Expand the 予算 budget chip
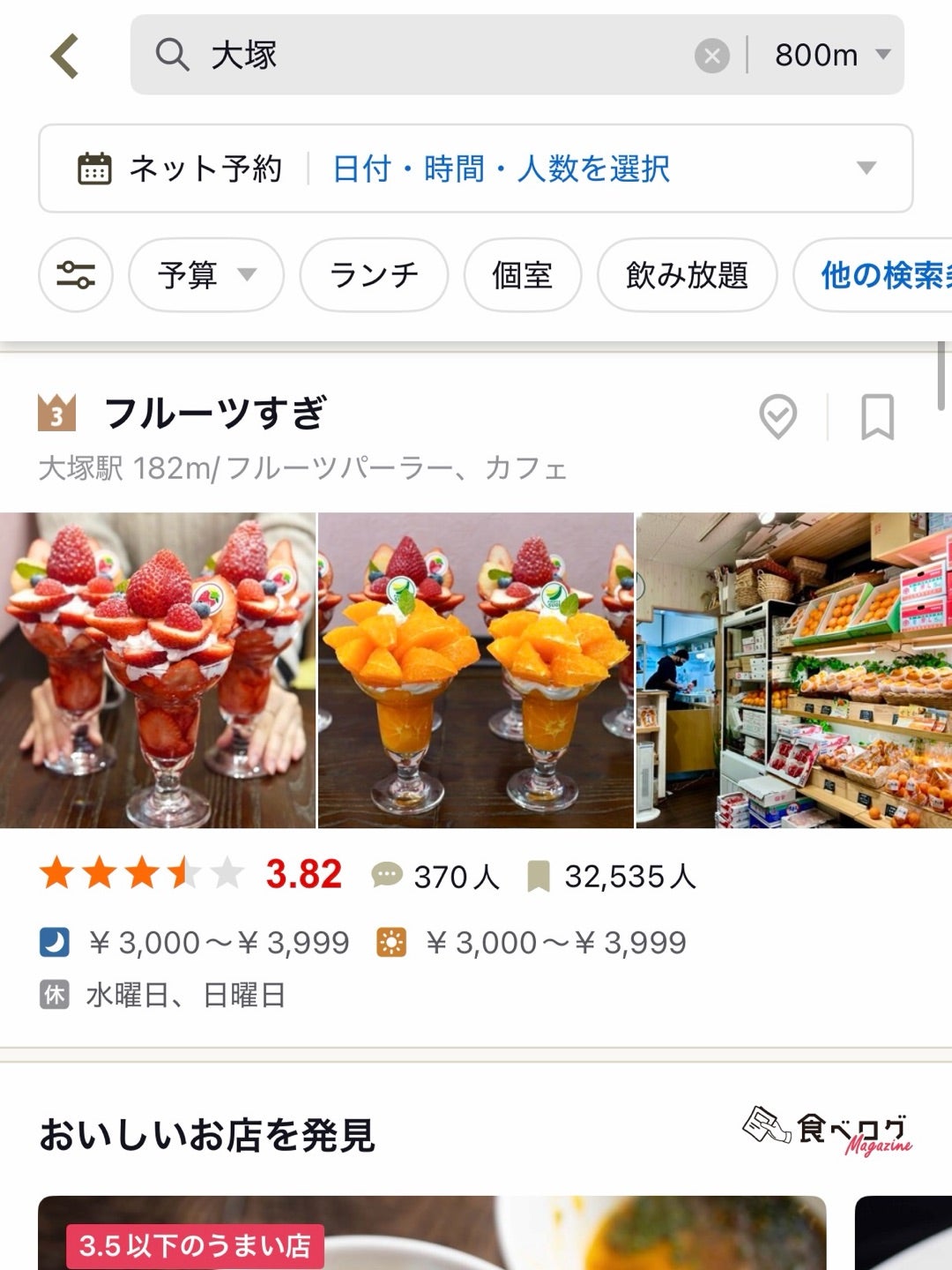The image size is (952, 1270). 206,275
